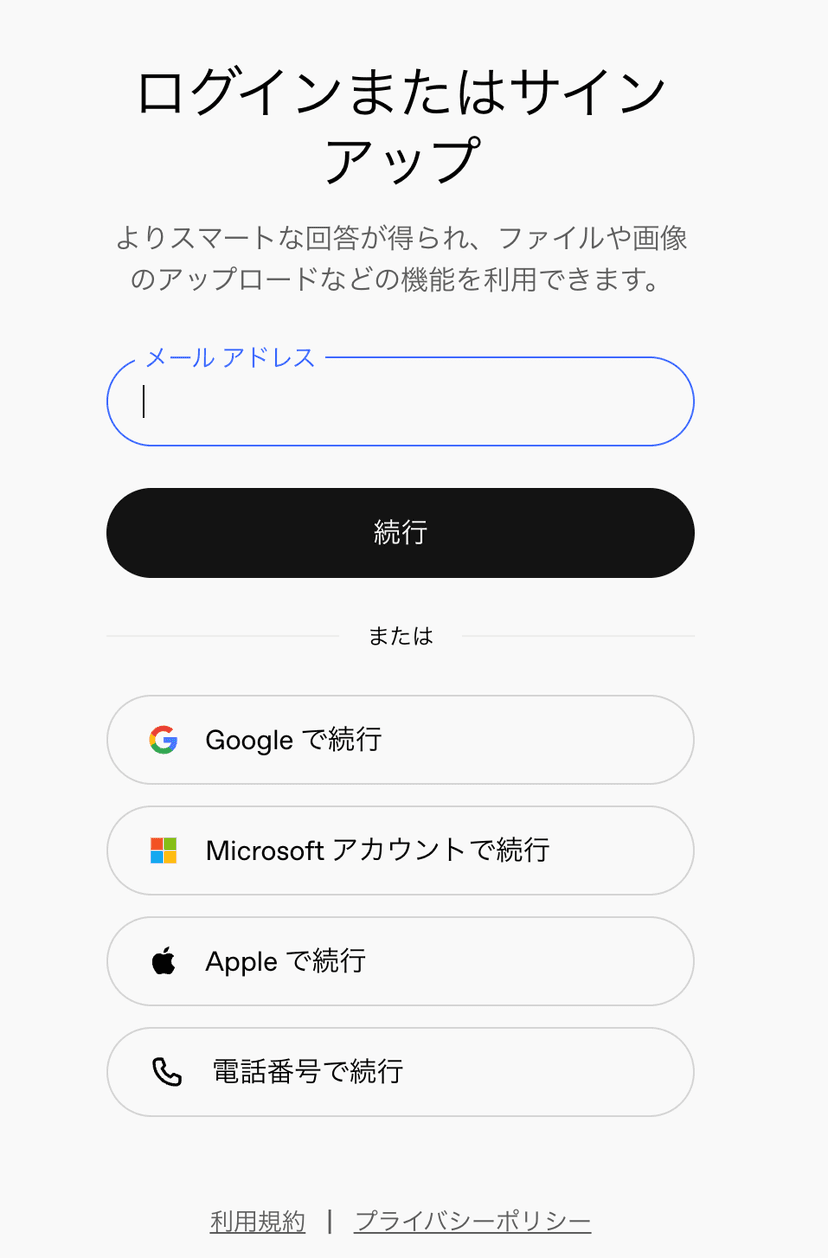Screen dimensions: 828x1258
Task: Select 電話番号で続行 phone option
Action: pyautogui.click(x=400, y=1072)
